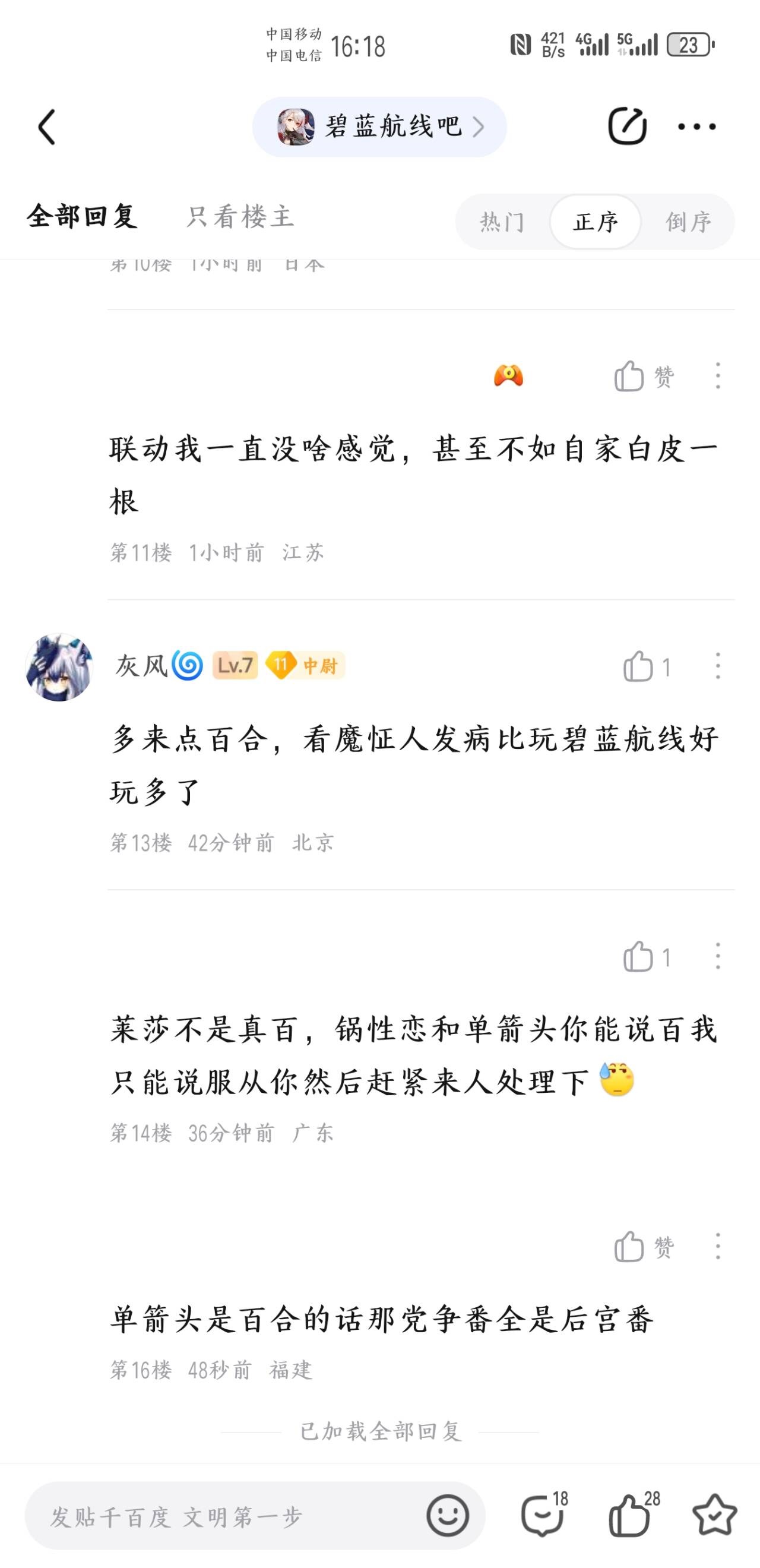Select the 全部回复 tab

pos(82,216)
